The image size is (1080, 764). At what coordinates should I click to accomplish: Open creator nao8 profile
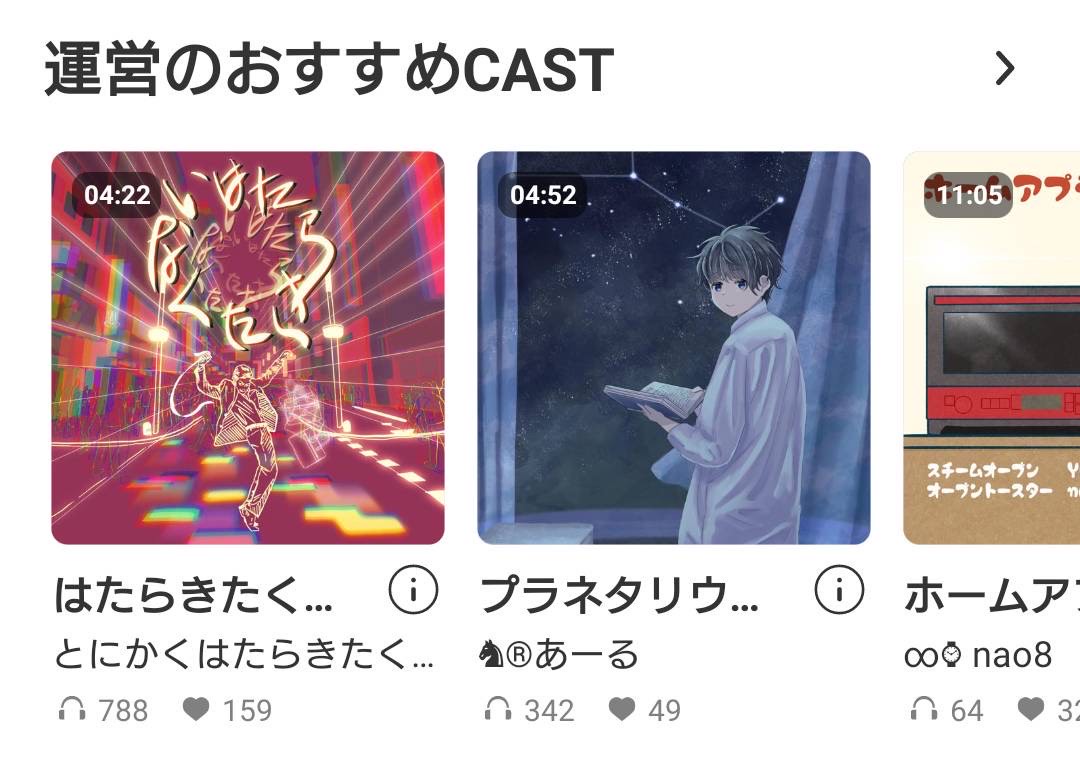(978, 655)
